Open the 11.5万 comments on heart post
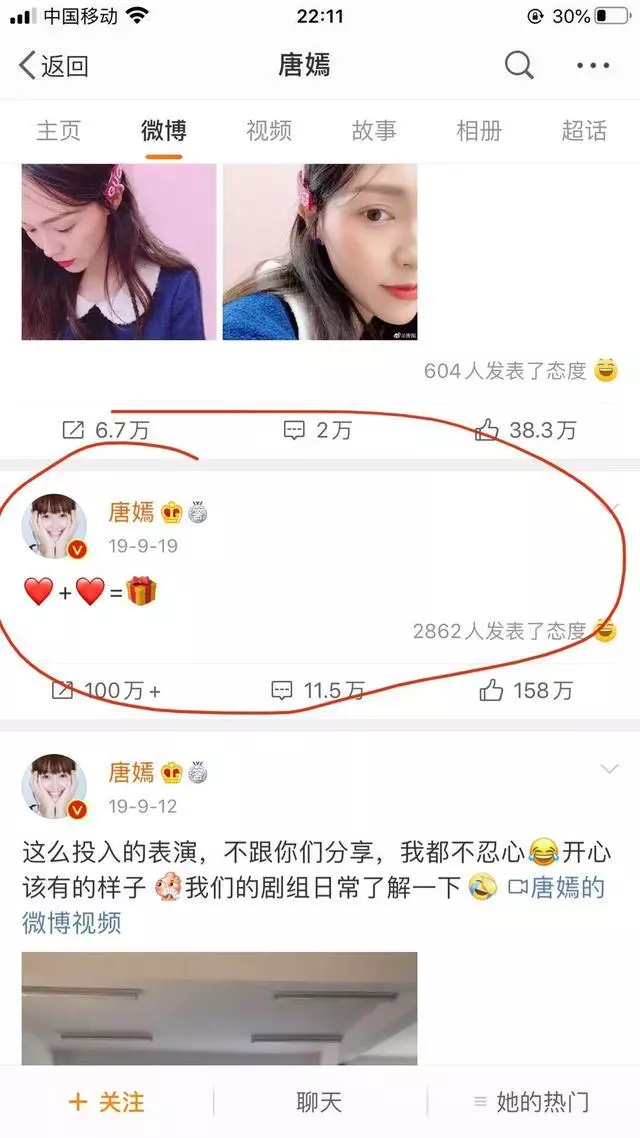Screen dimensions: 640x1138 tap(318, 690)
